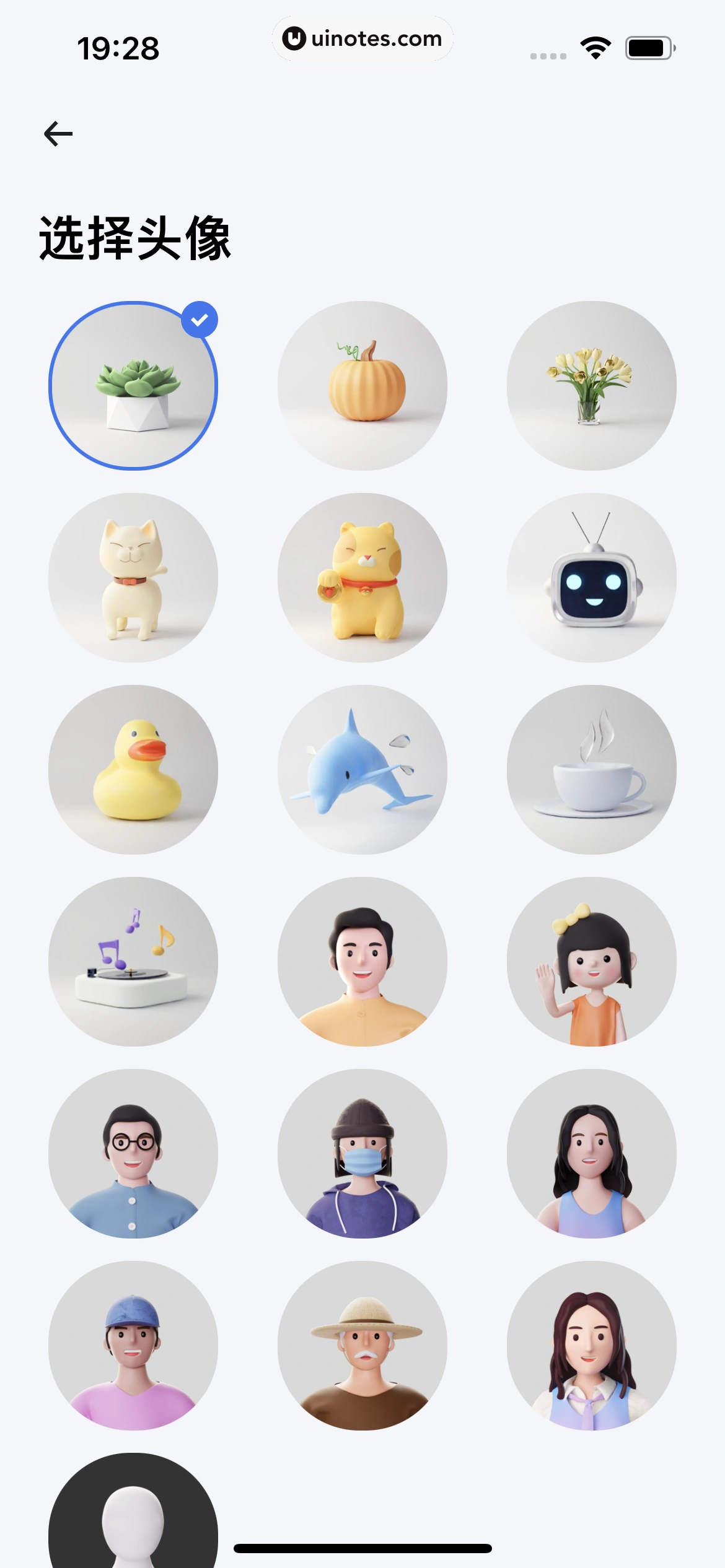Screen dimensions: 725x1568
Task: Select the robot head avatar
Action: point(592,576)
